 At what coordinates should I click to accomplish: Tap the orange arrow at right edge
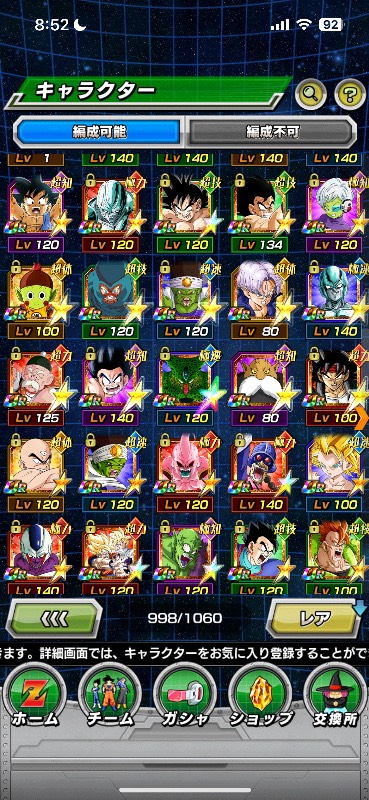tap(364, 418)
